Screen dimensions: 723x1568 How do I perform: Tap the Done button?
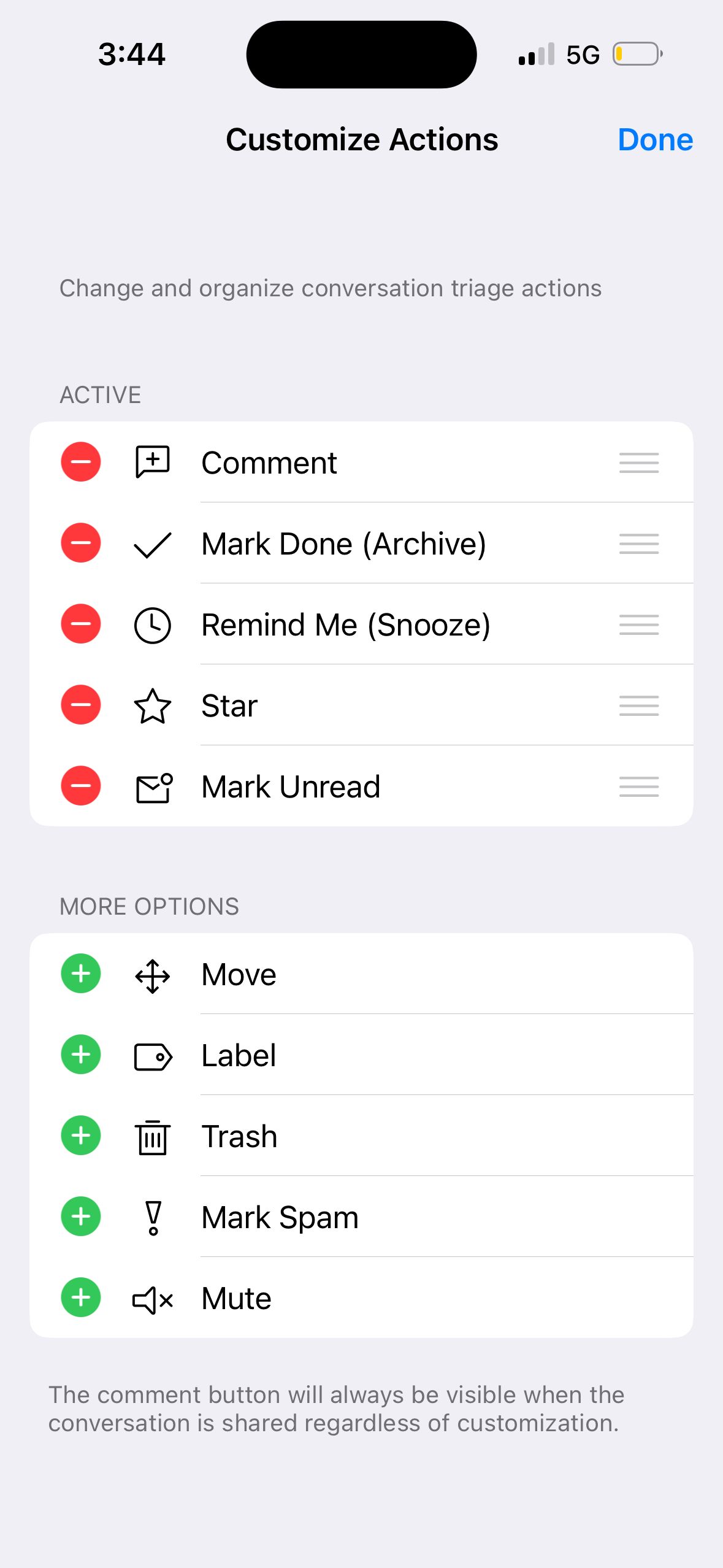tap(655, 139)
